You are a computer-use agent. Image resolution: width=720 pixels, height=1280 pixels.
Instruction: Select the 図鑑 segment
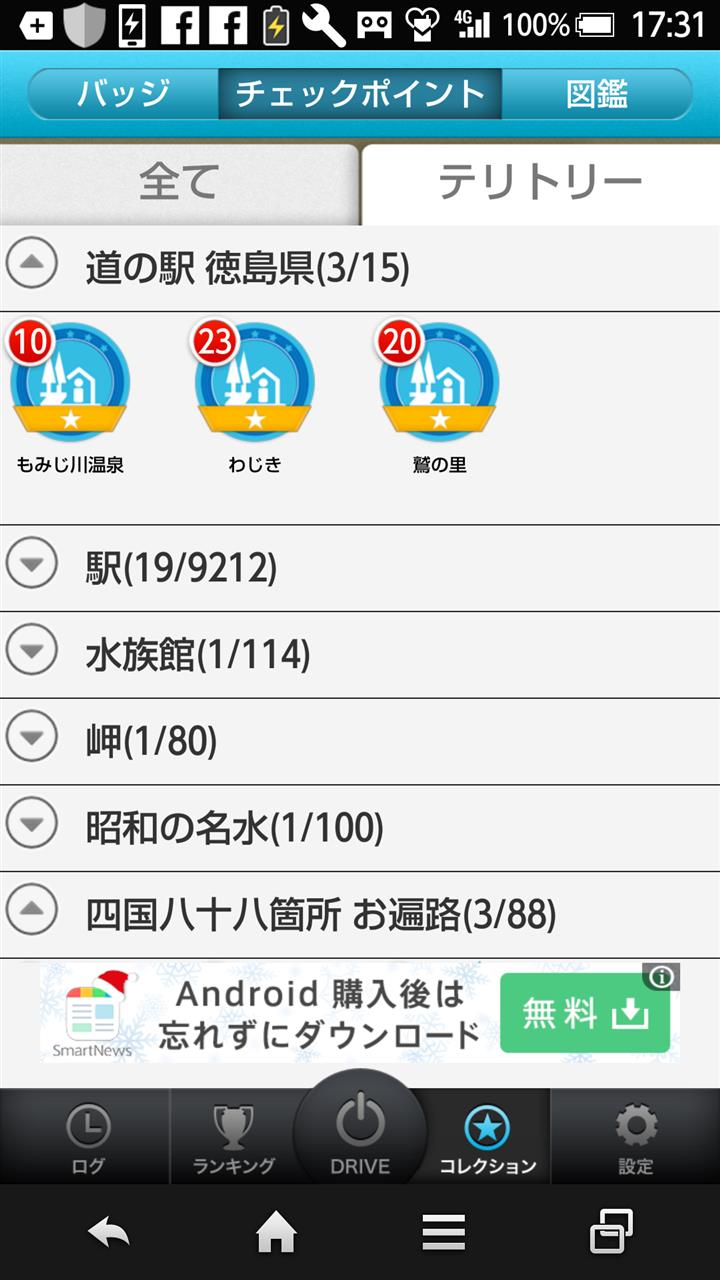point(597,94)
